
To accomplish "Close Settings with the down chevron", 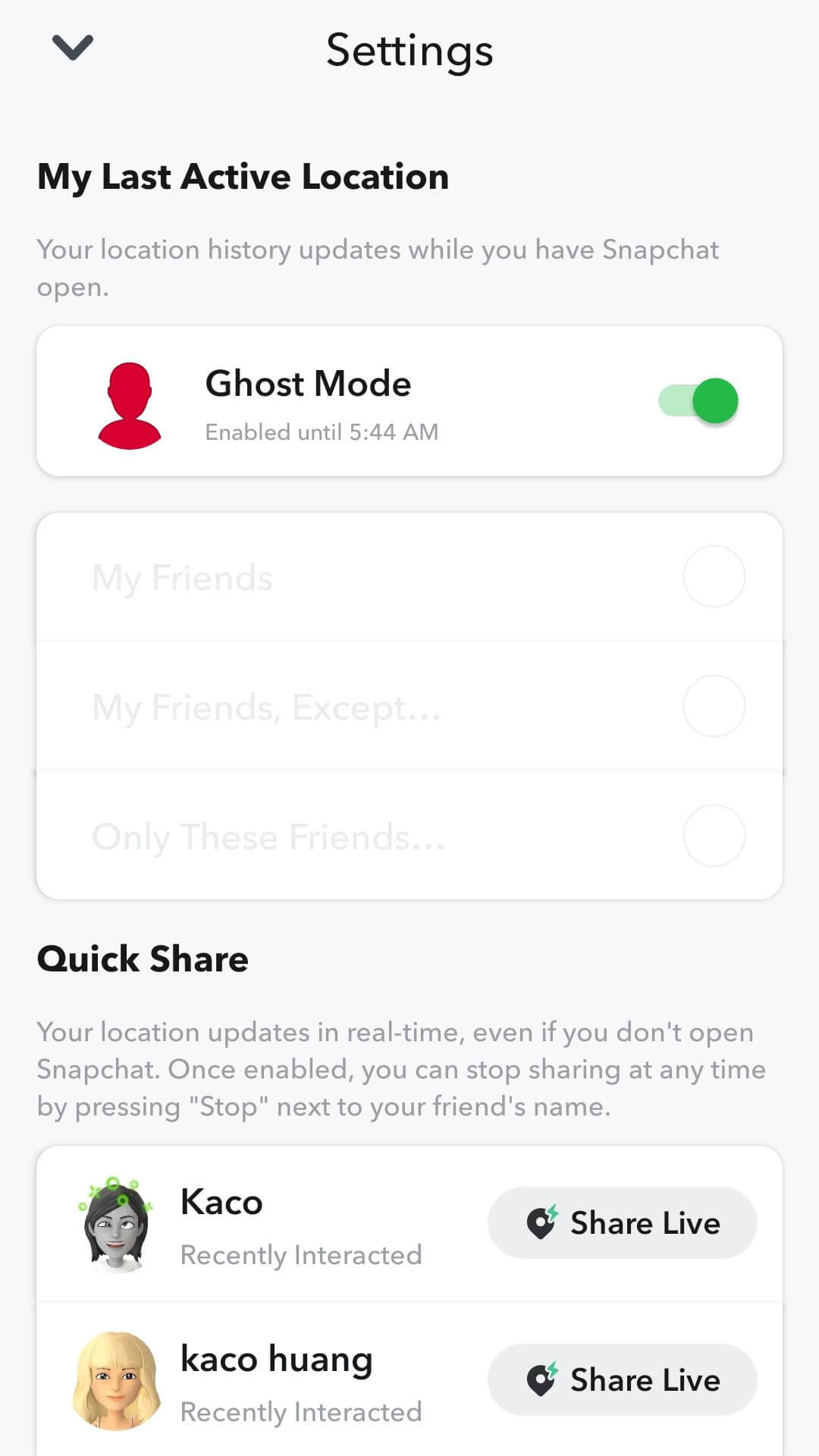I will point(72,48).
